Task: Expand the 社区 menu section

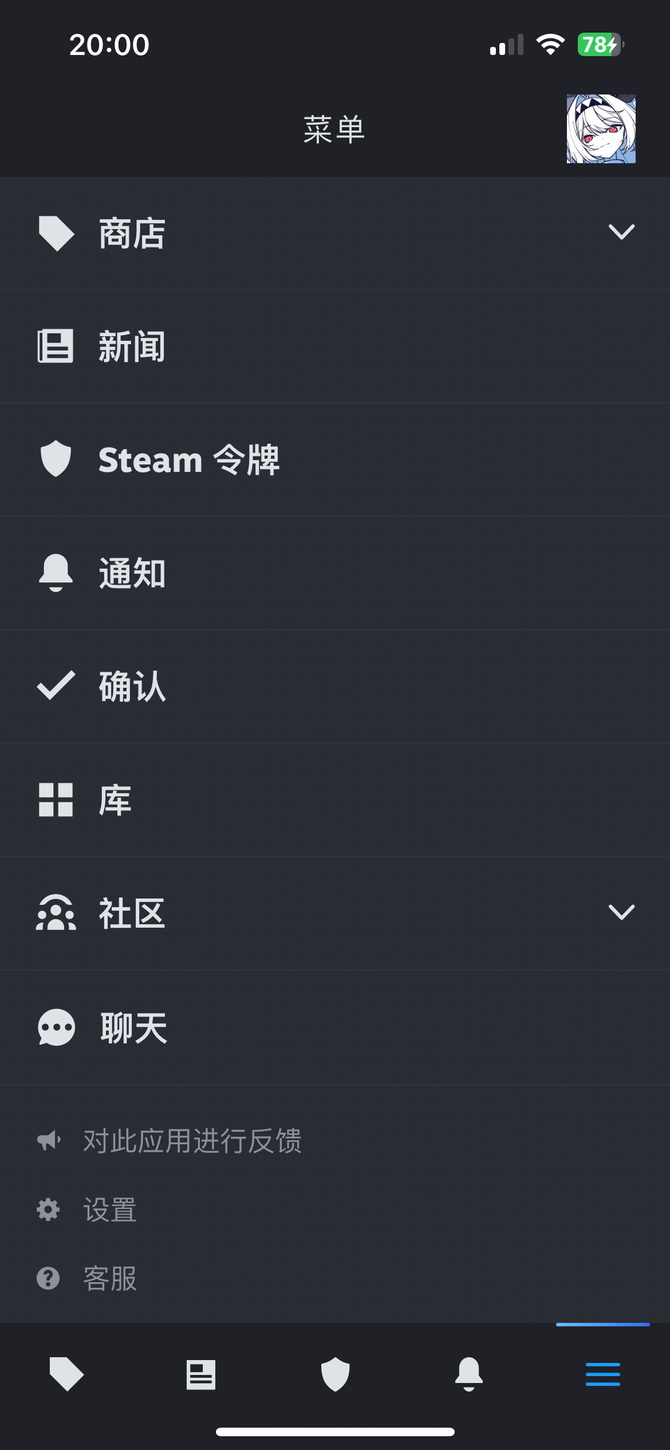Action: [621, 912]
